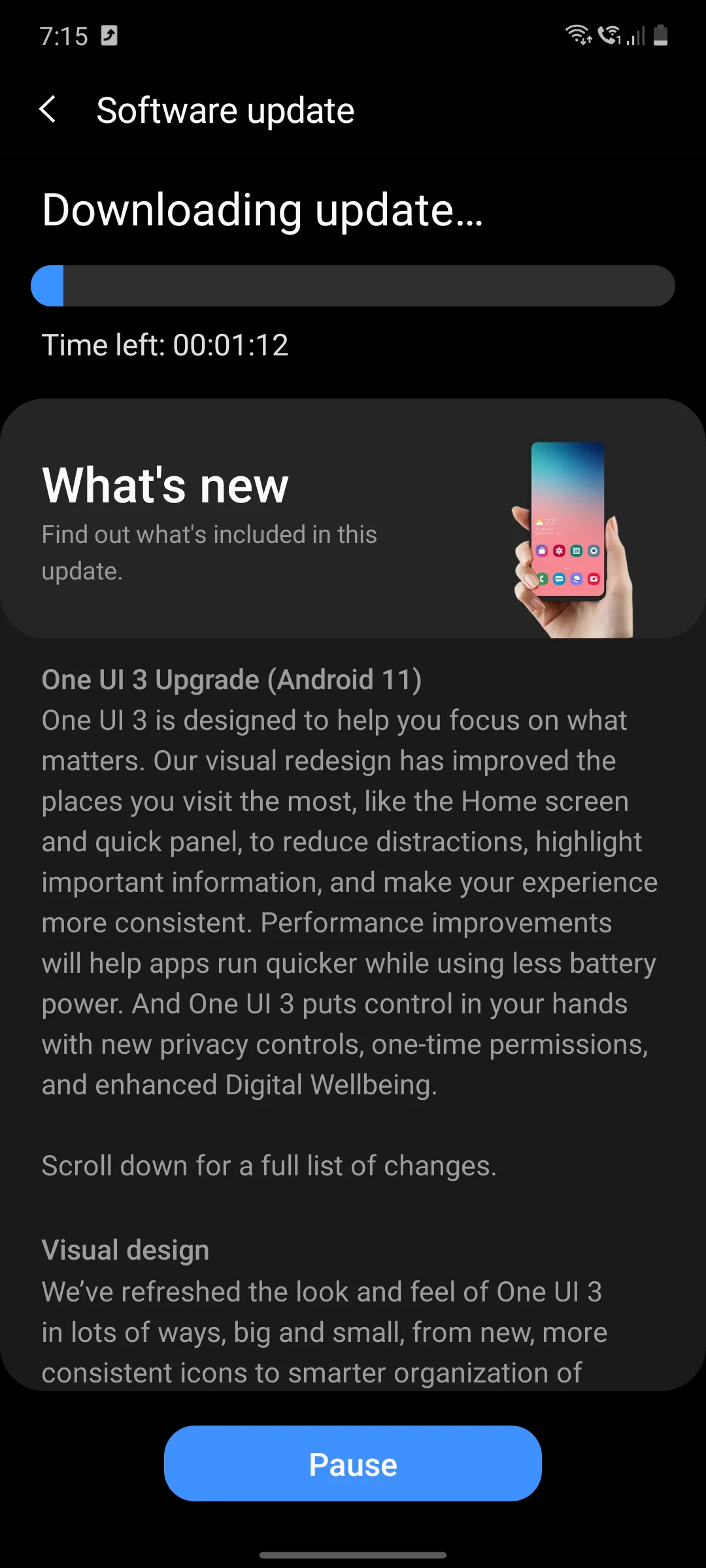Go back from Software update
This screenshot has height=1568, width=706.
[x=48, y=110]
